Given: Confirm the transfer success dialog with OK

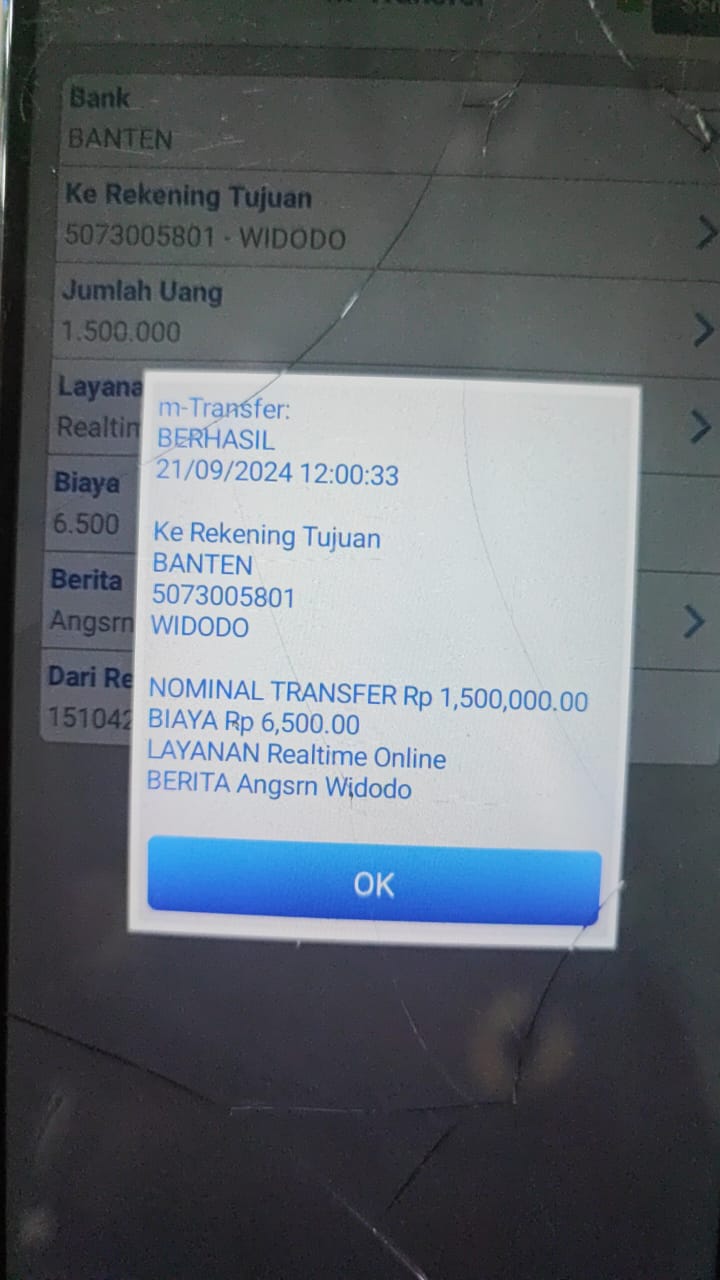Looking at the screenshot, I should (374, 883).
